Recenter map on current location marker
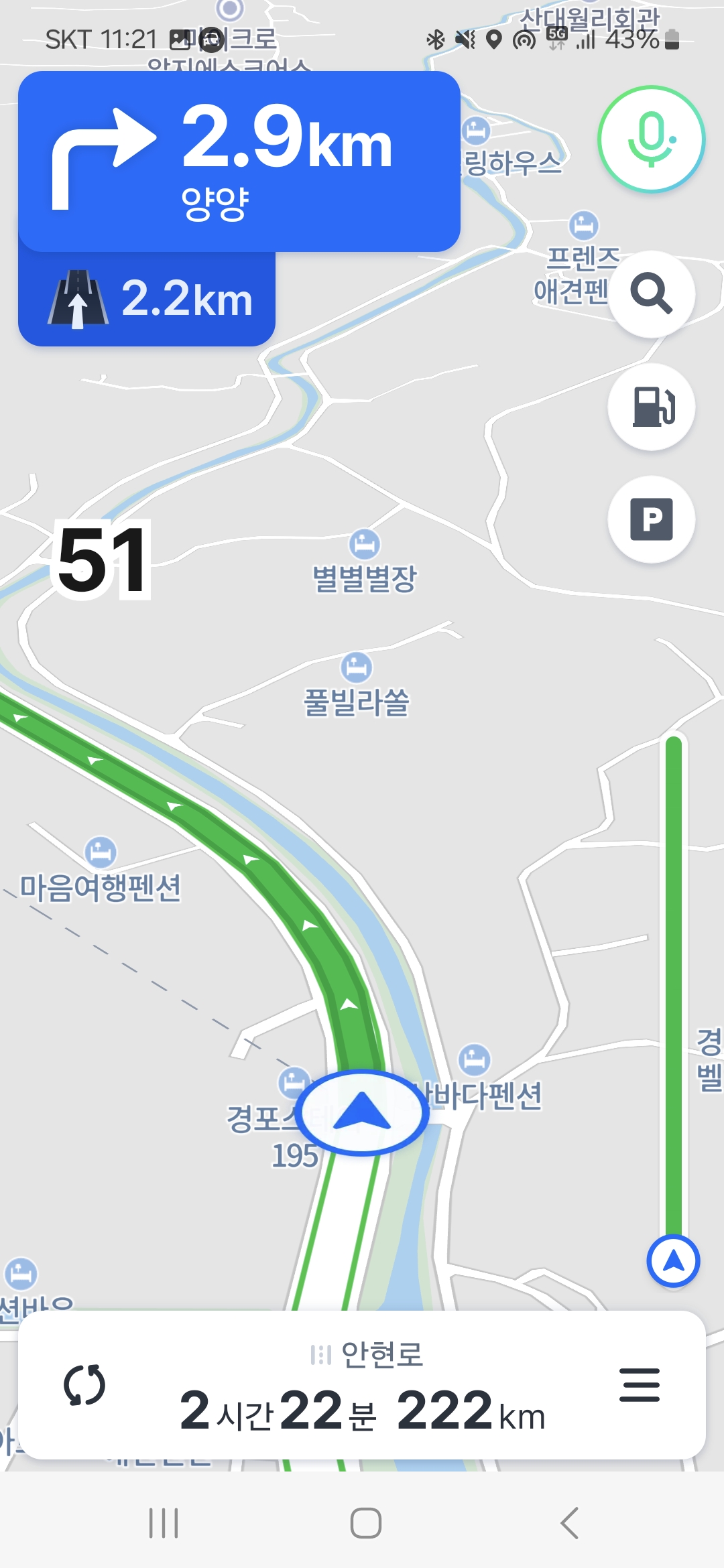The height and width of the screenshot is (1568, 724). pyautogui.click(x=673, y=1261)
